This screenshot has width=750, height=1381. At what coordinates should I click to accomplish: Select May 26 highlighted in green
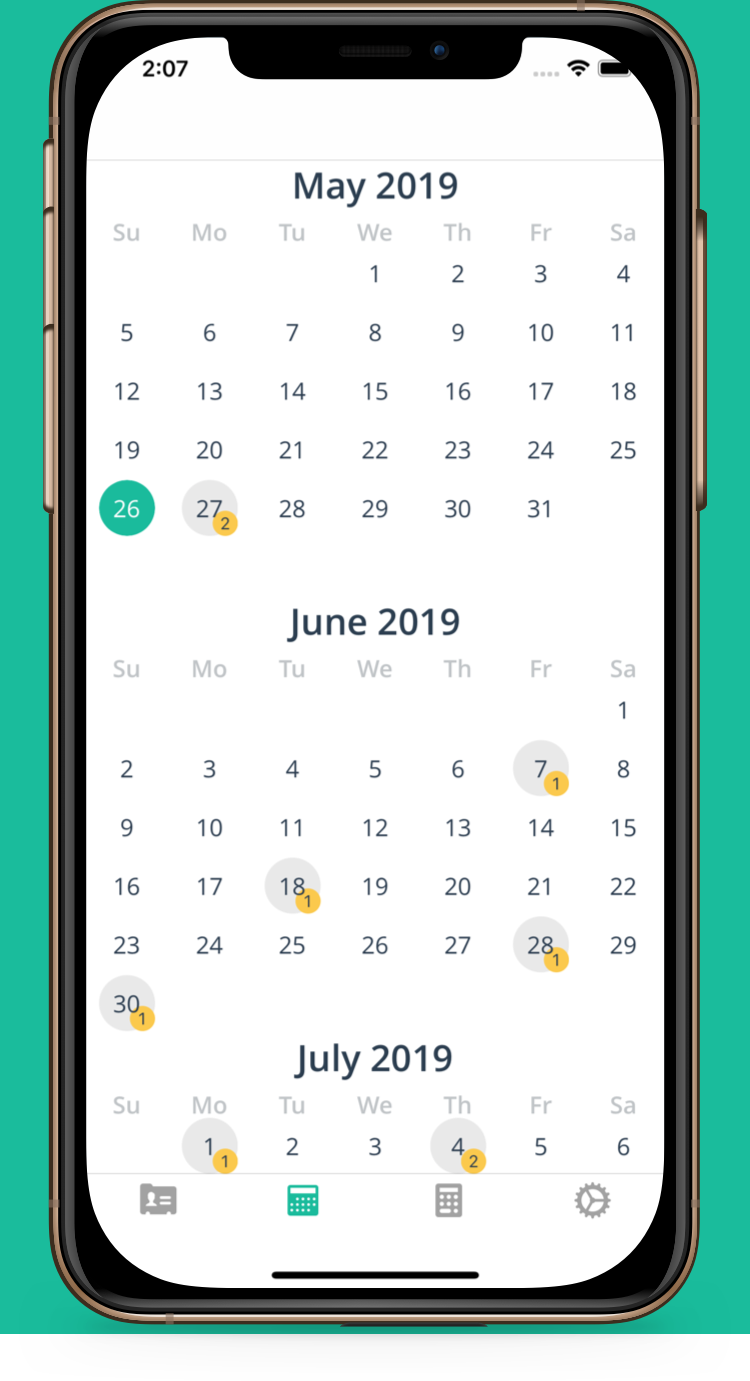(x=127, y=508)
